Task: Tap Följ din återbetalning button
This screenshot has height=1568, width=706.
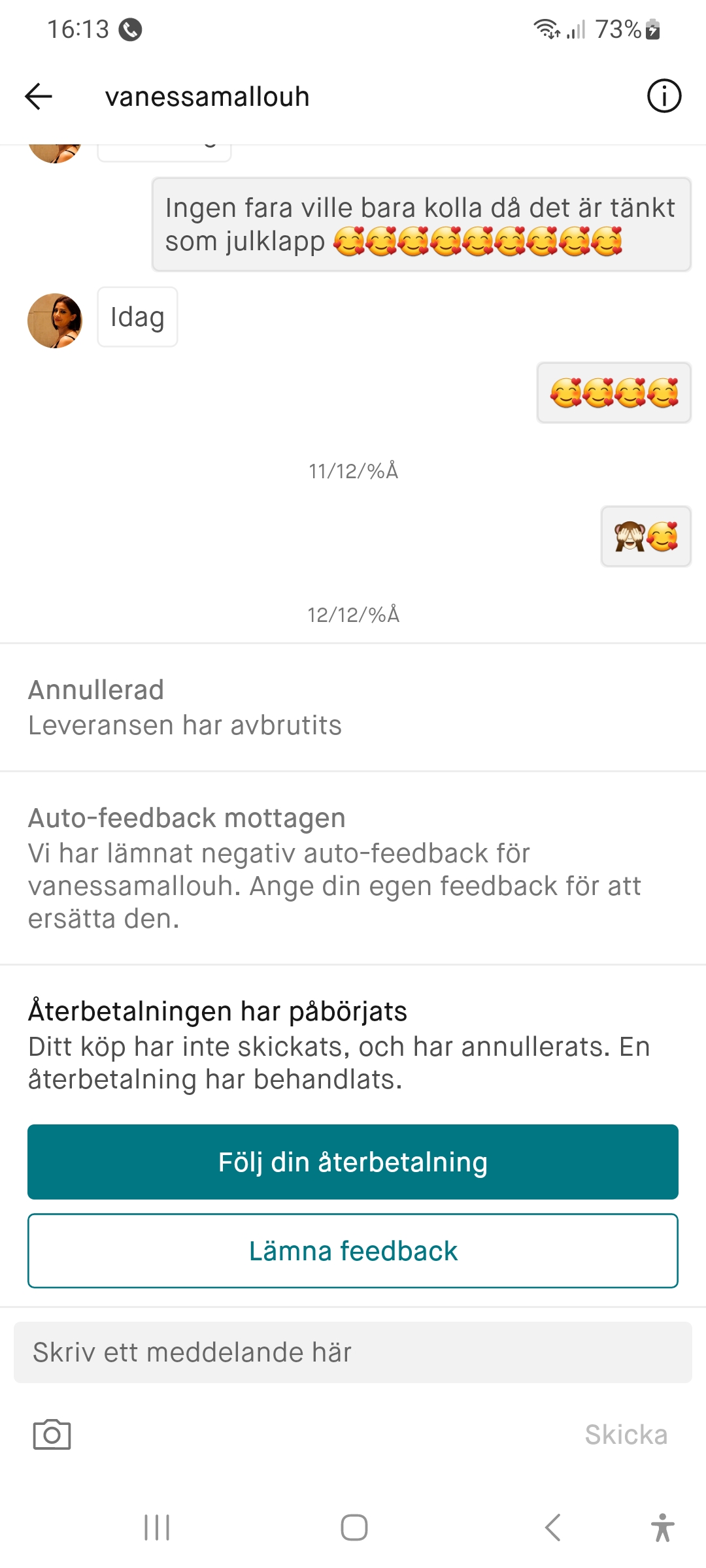Action: click(x=353, y=1162)
